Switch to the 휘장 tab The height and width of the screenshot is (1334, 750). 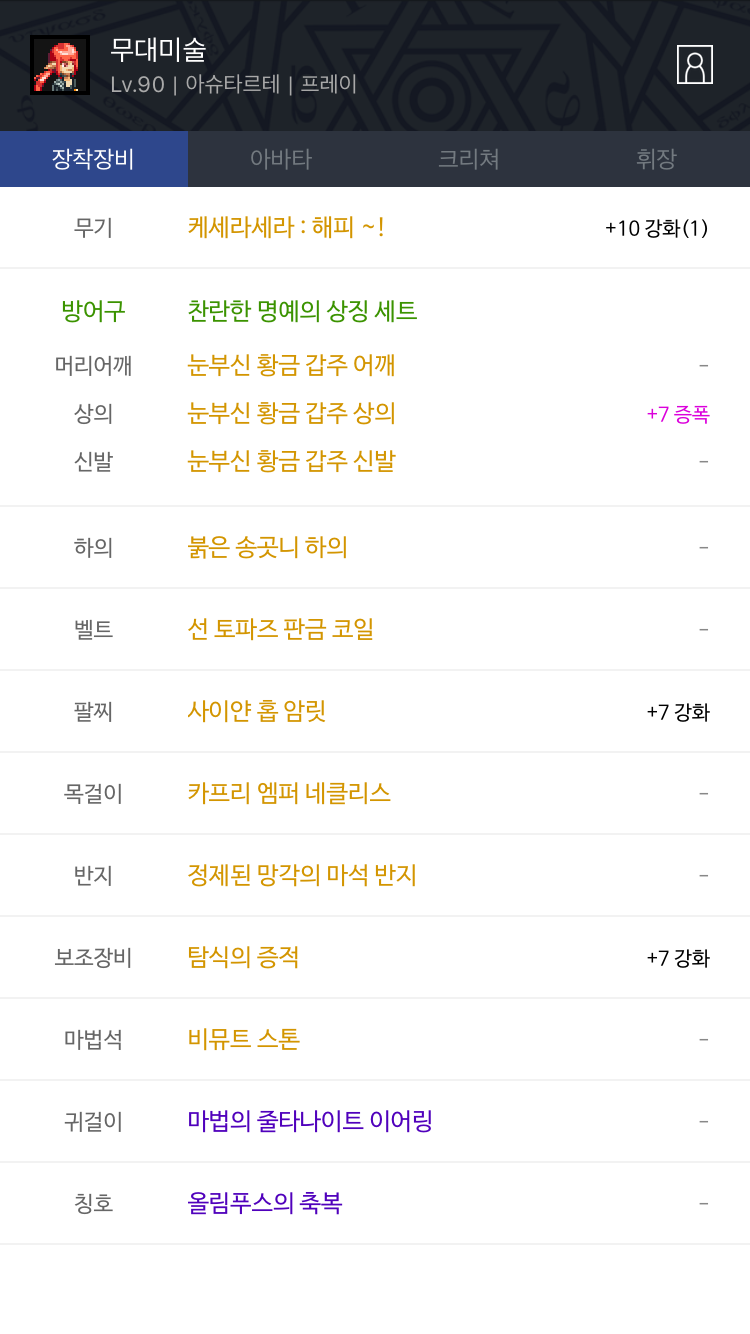[x=656, y=159]
